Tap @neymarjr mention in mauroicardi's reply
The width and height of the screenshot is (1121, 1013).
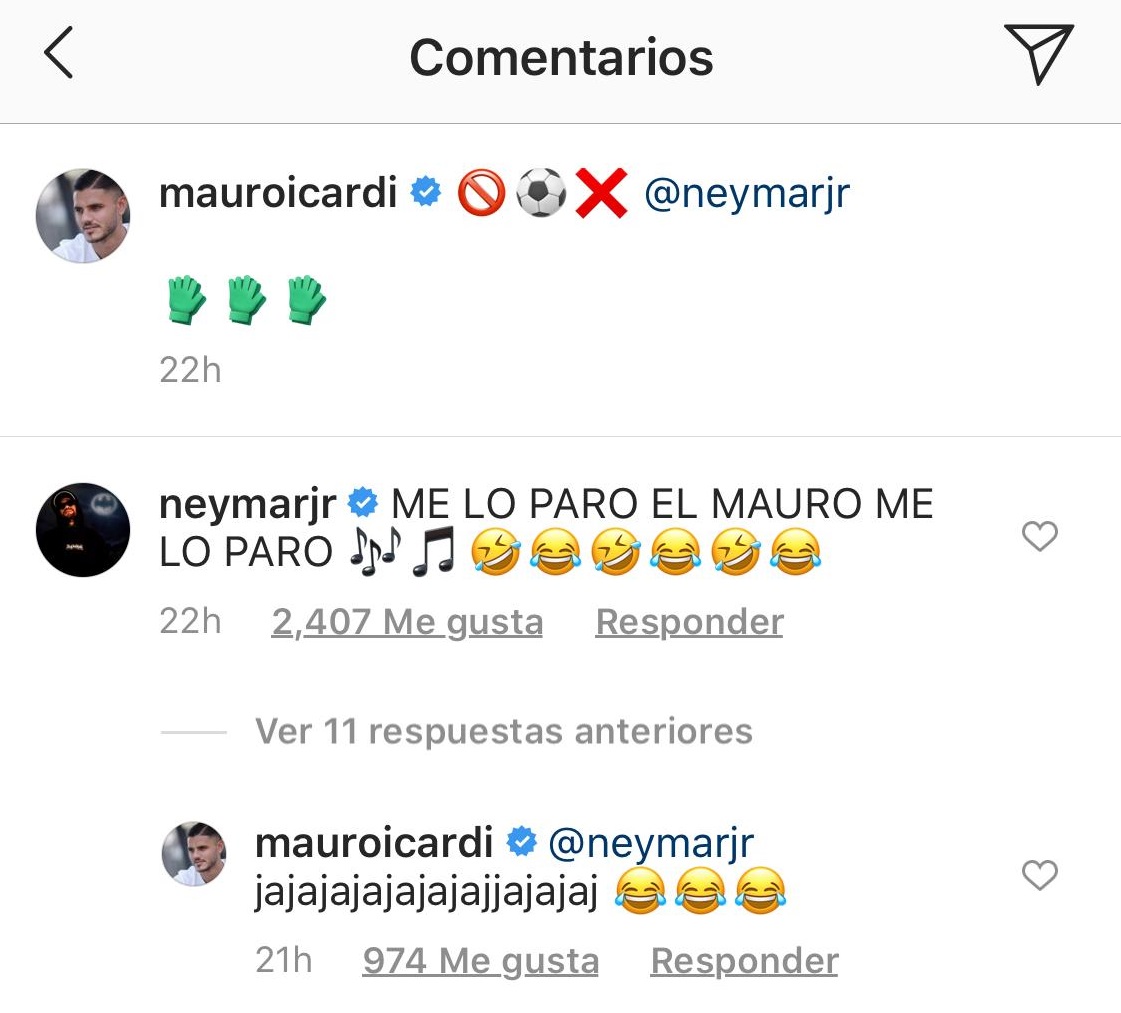651,843
